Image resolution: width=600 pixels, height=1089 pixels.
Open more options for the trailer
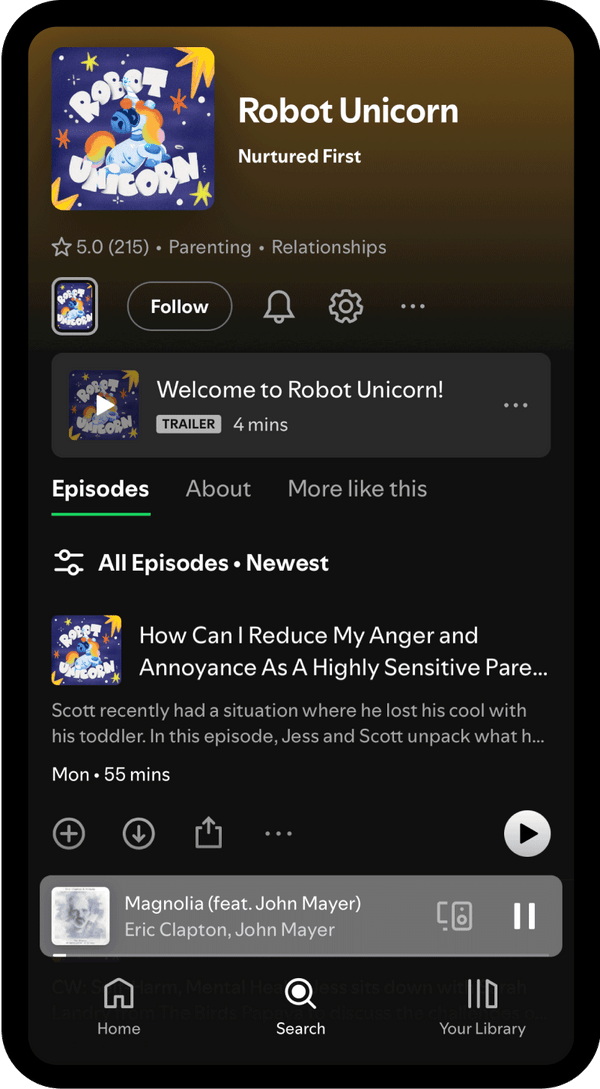pos(515,405)
